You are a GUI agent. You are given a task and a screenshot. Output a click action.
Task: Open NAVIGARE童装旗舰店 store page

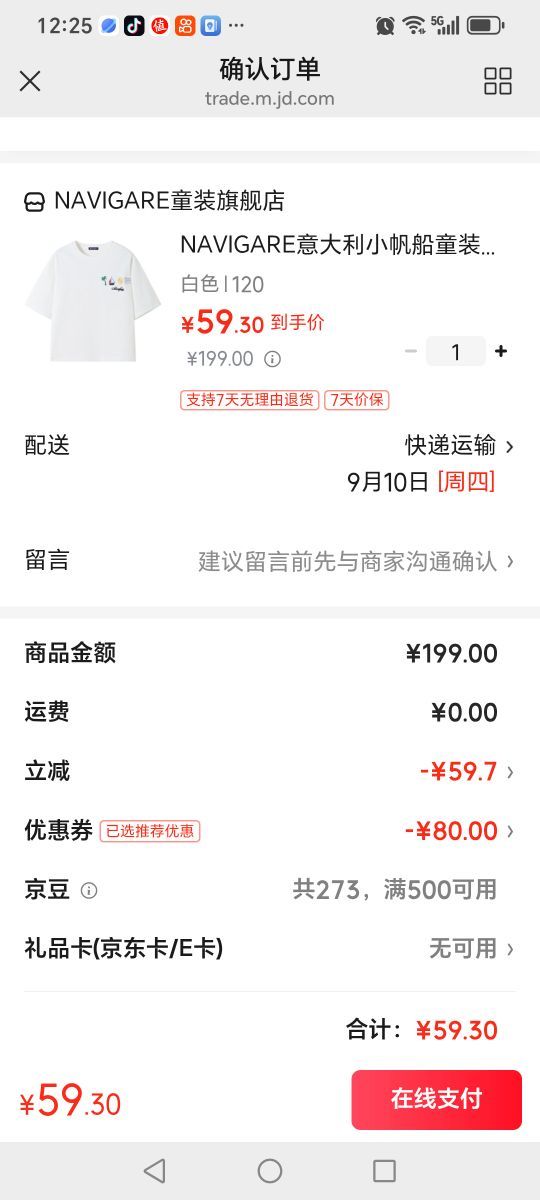[x=154, y=201]
